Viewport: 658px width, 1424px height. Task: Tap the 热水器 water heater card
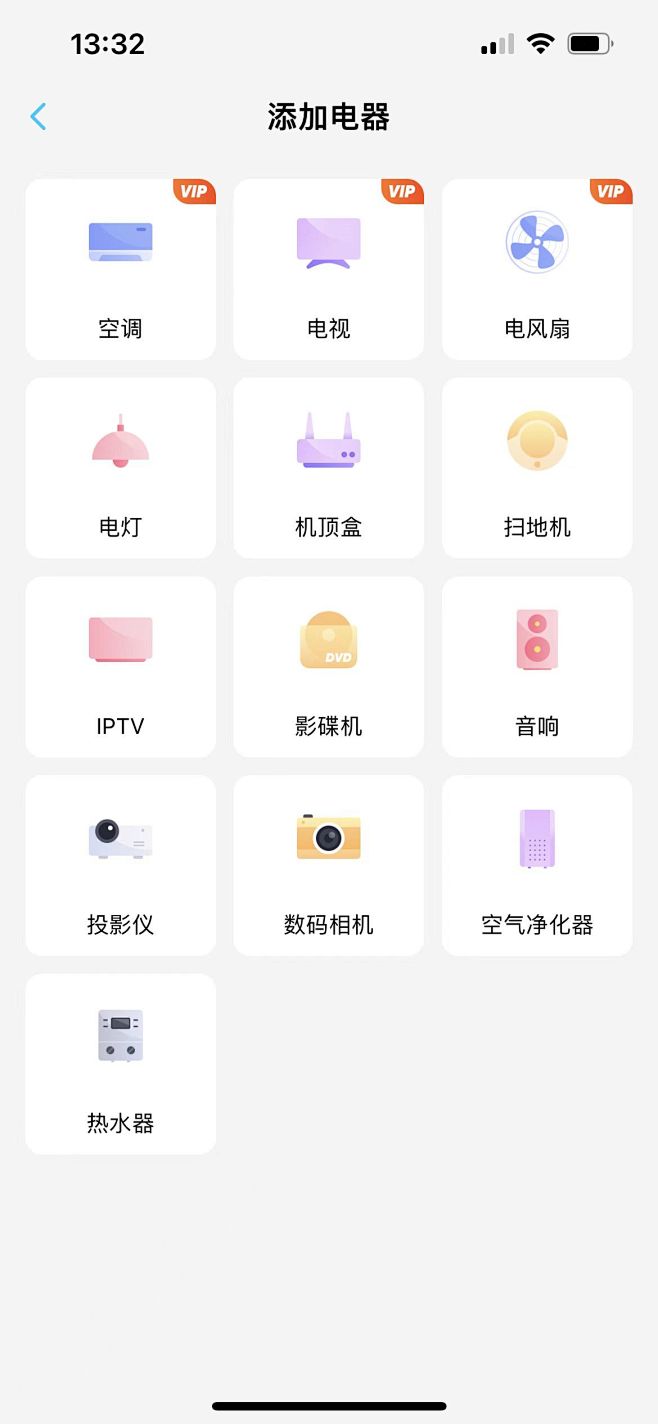121,1063
